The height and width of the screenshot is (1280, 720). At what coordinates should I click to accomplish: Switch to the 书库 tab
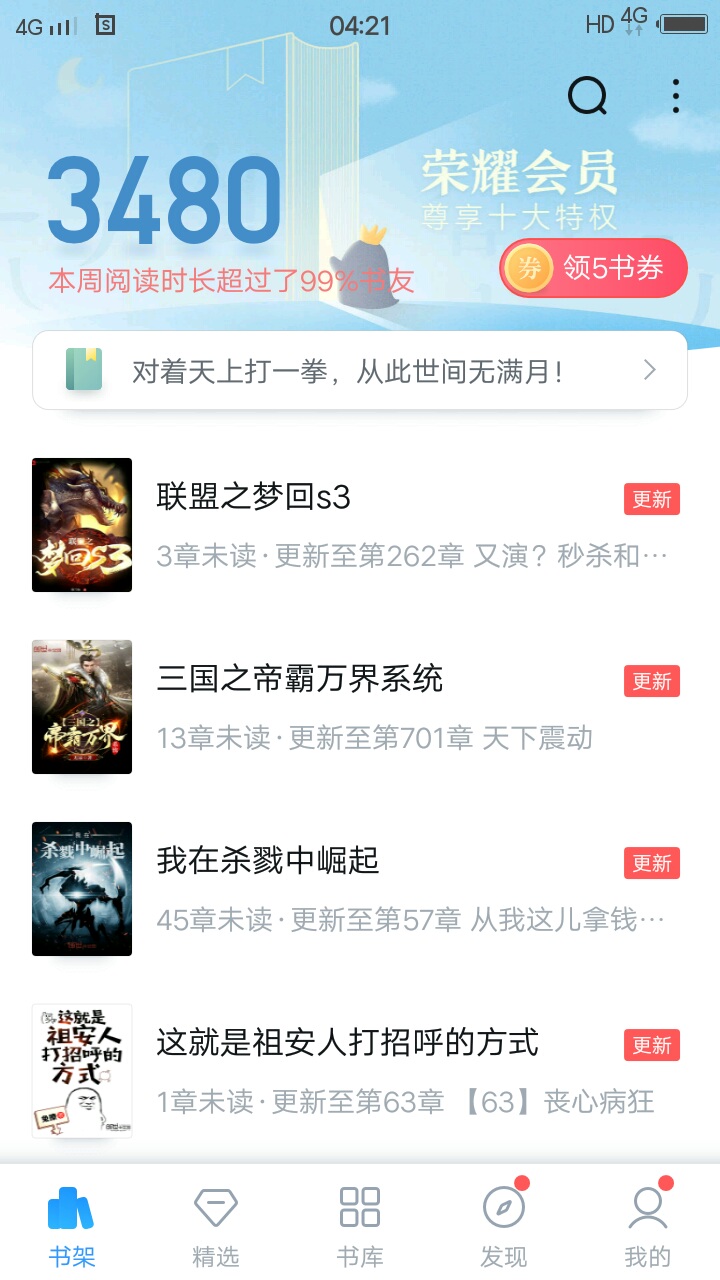click(360, 1226)
